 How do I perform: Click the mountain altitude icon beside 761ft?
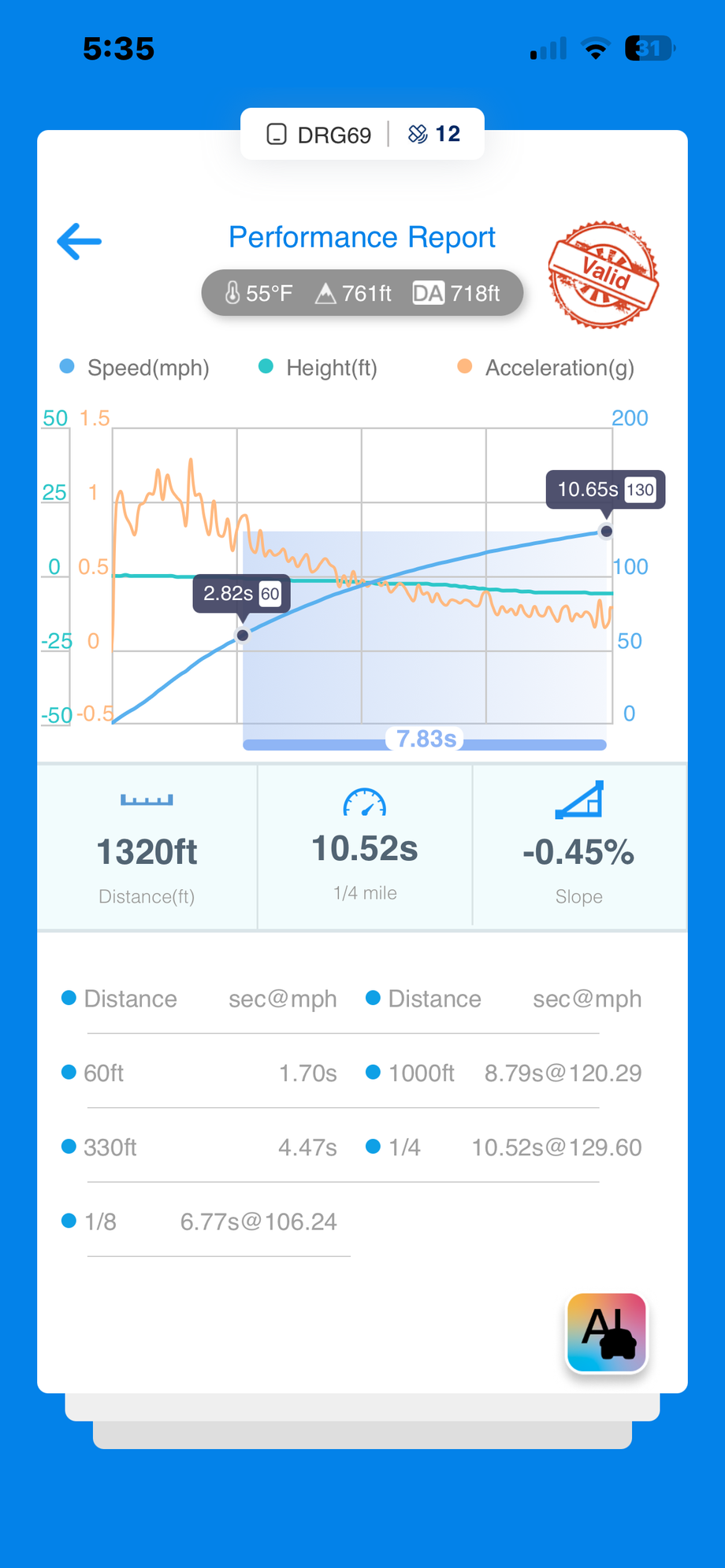pyautogui.click(x=325, y=292)
